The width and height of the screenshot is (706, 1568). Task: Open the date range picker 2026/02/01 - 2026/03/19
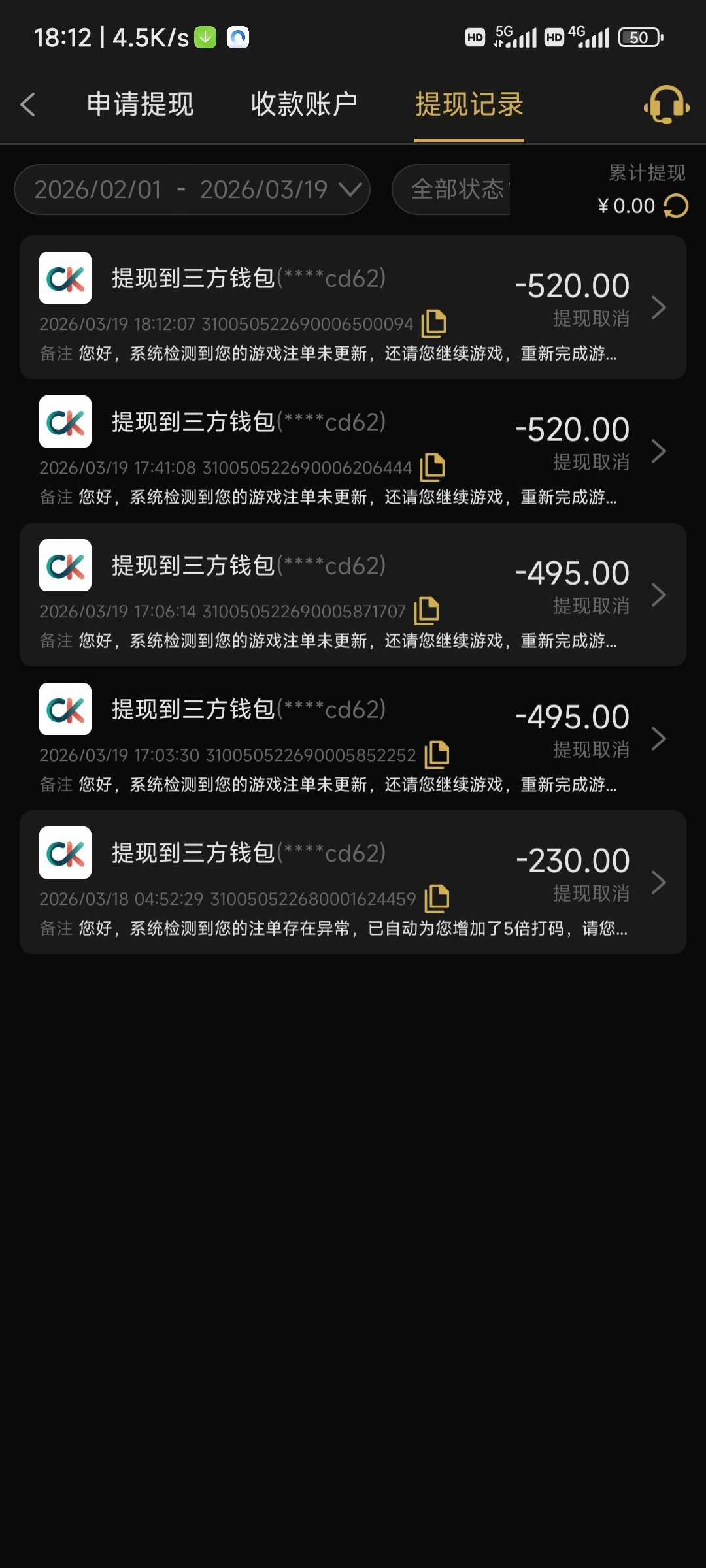click(x=192, y=189)
